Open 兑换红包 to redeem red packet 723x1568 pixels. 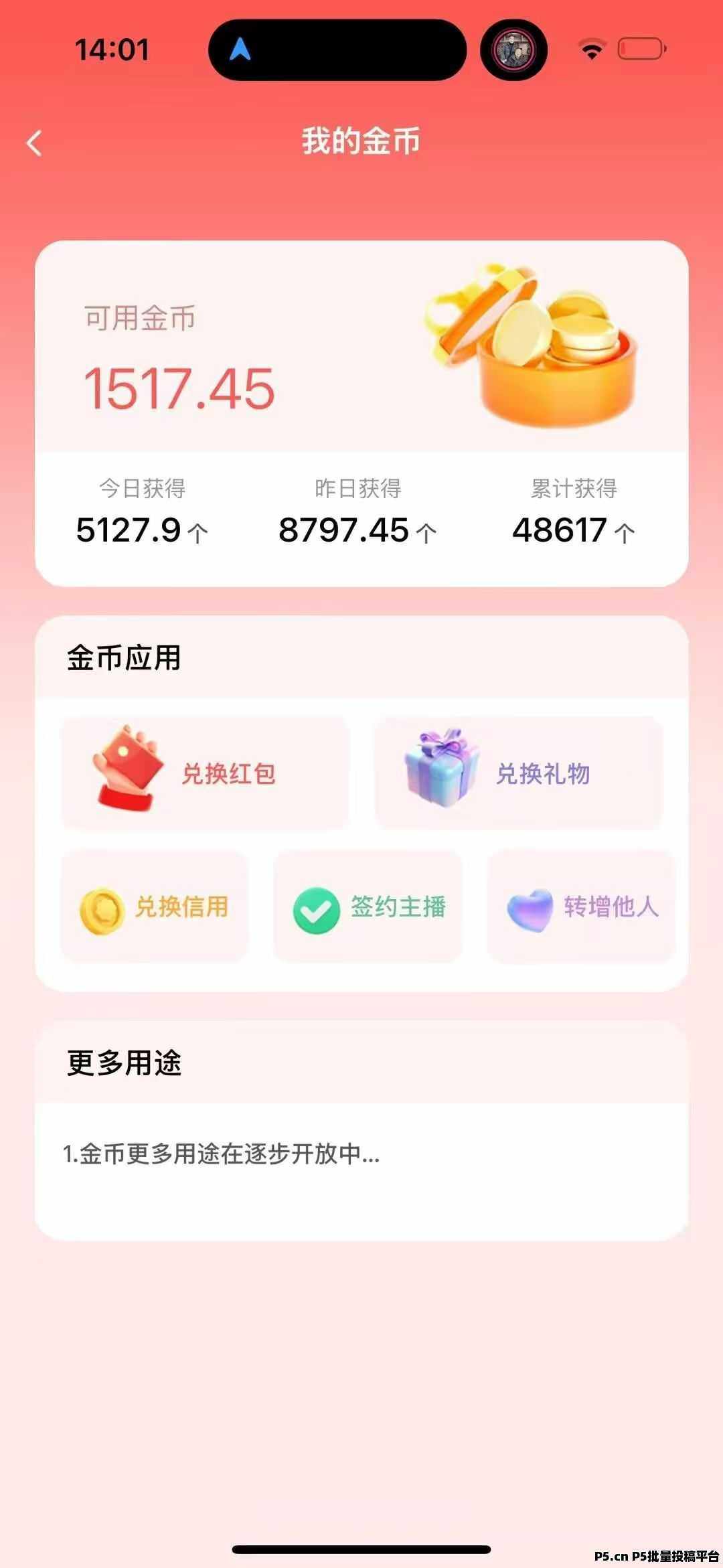coord(205,773)
